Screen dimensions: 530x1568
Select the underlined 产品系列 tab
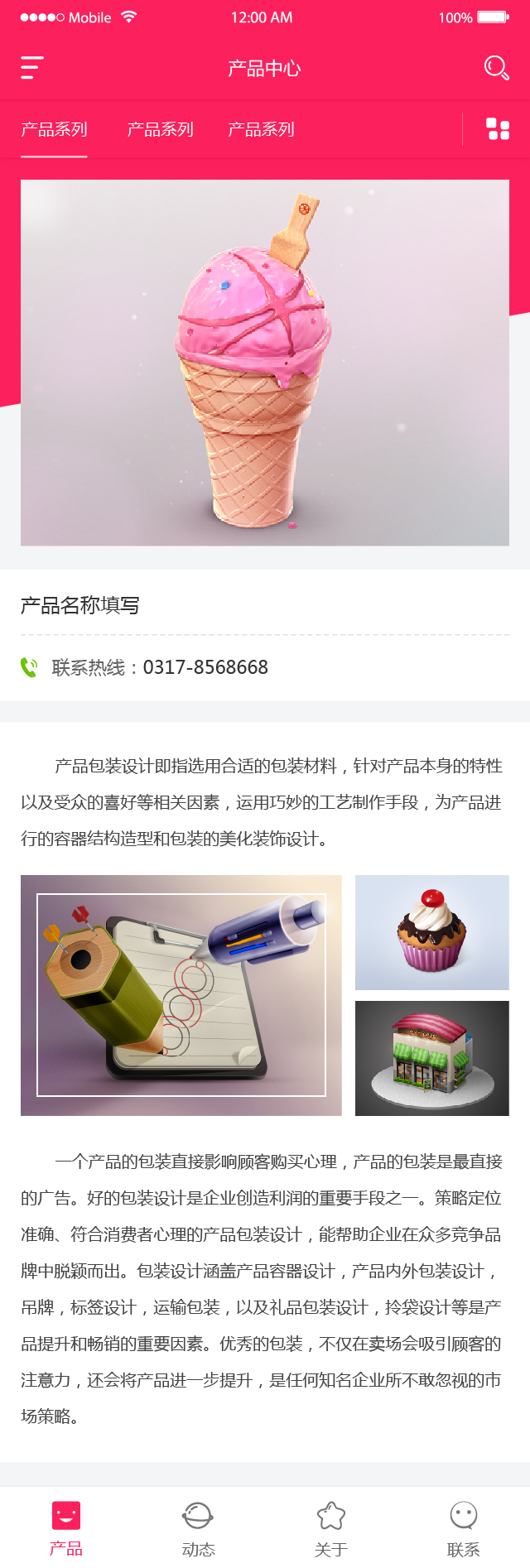coord(54,130)
